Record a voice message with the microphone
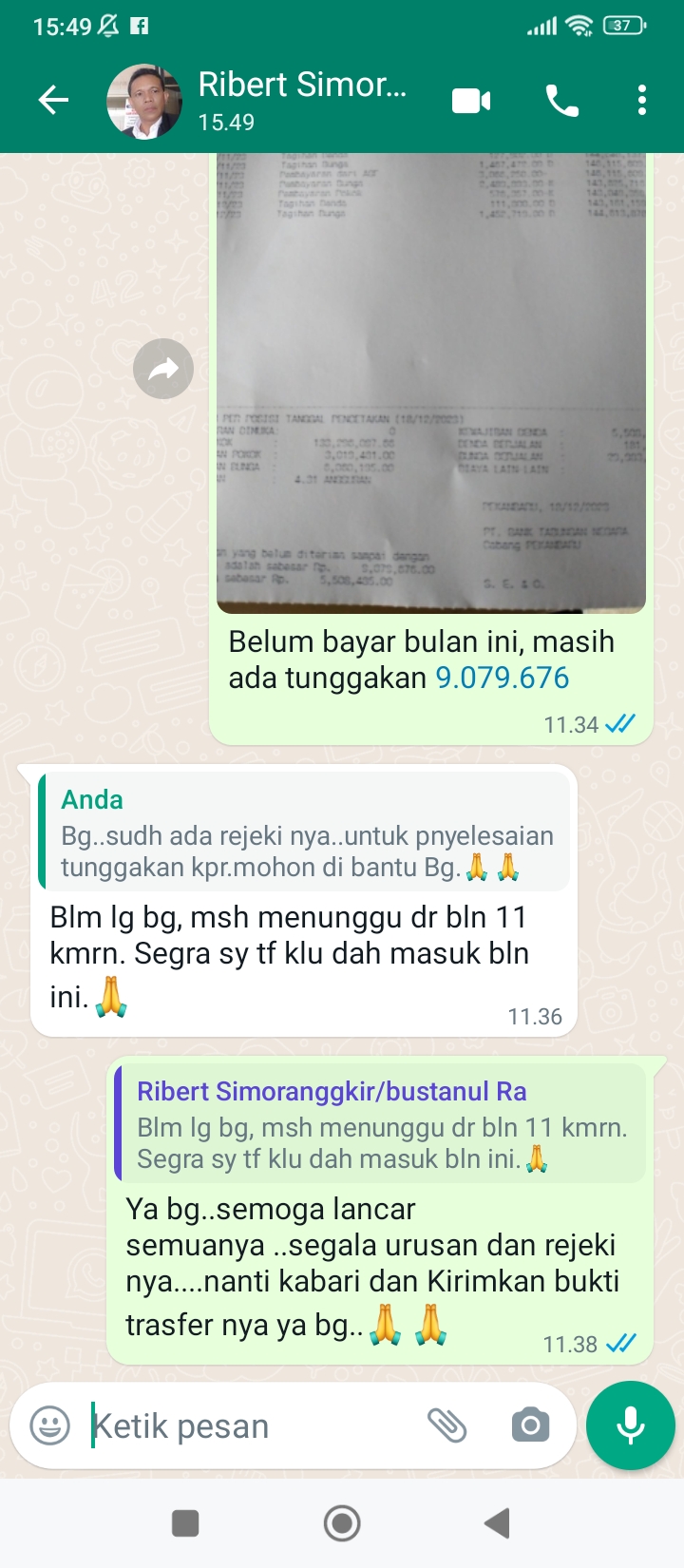This screenshot has height=1568, width=684. coord(631,1425)
